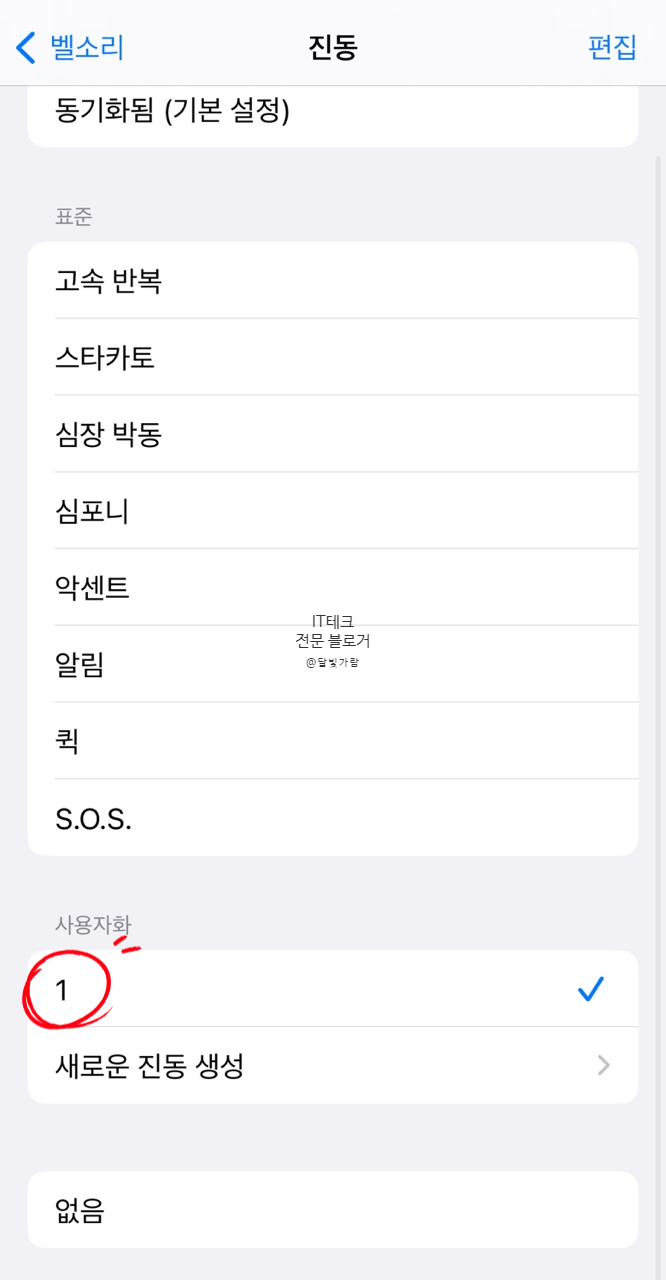Select 동기화됨 (기본 설정) vibration
The height and width of the screenshot is (1280, 666).
coord(332,113)
